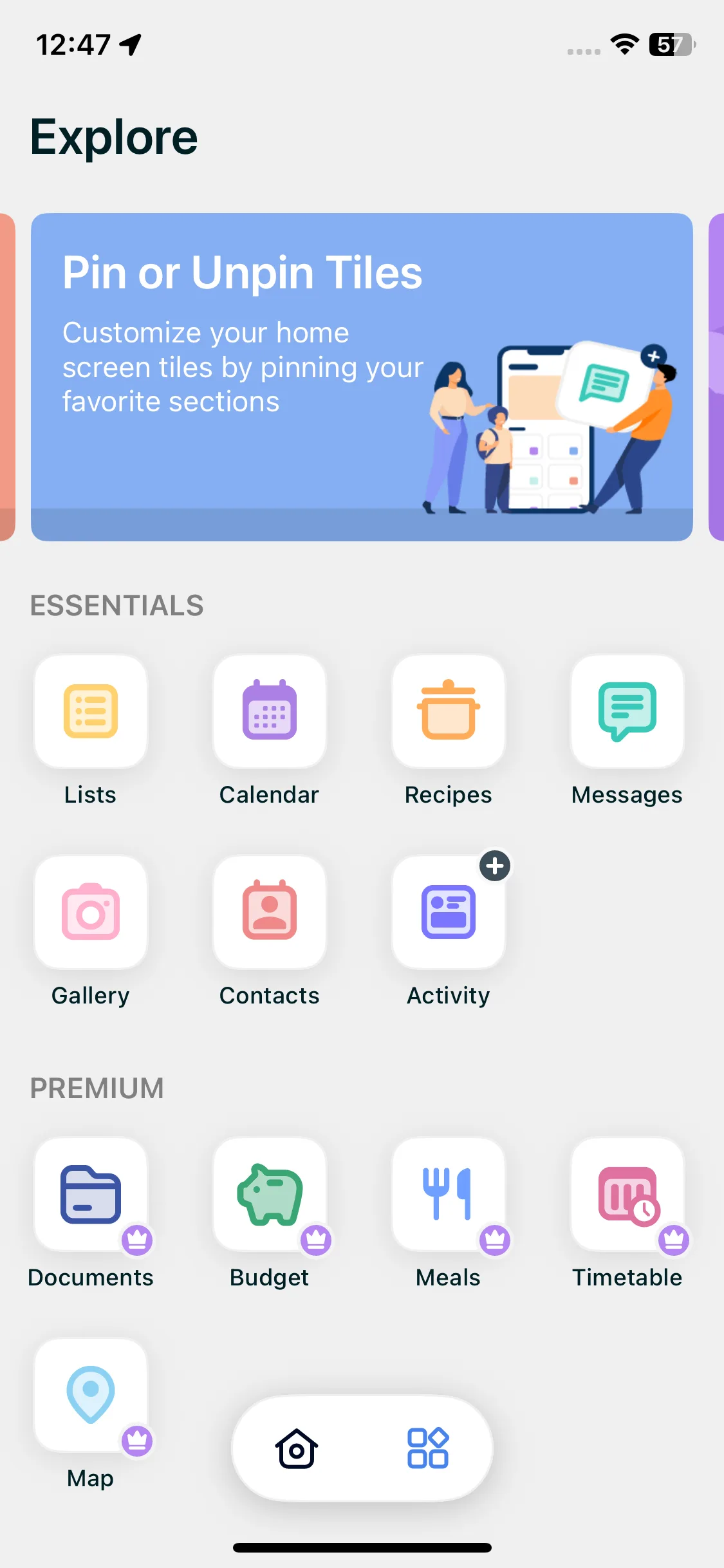This screenshot has height=1568, width=724.
Task: Open the Contacts tile
Action: (270, 913)
